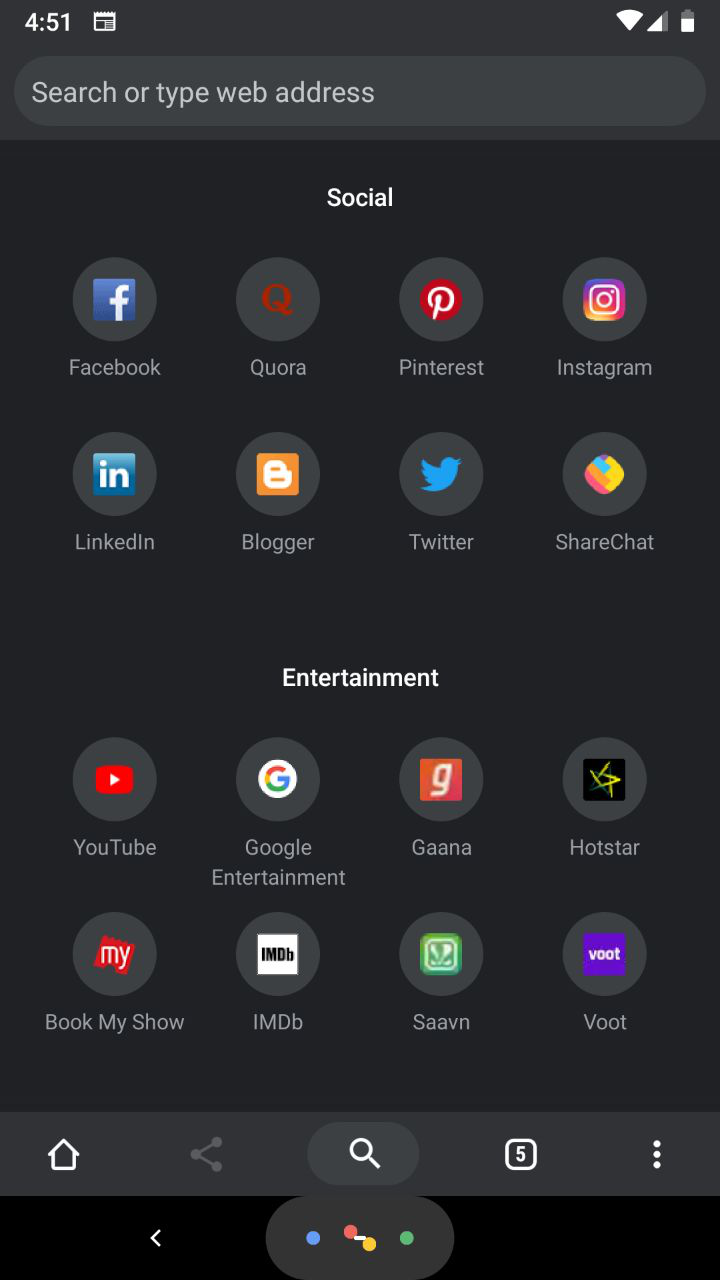Open Quora from the Social section
The height and width of the screenshot is (1280, 720).
tap(277, 299)
